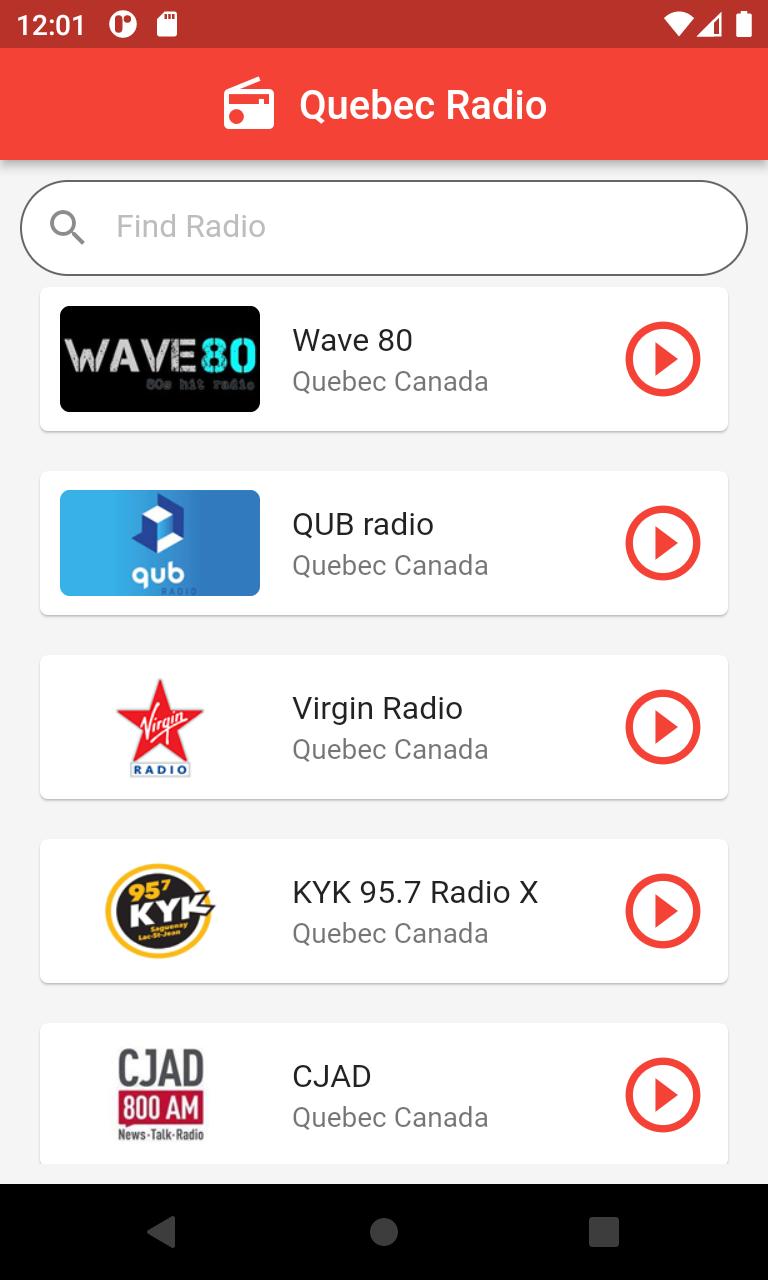This screenshot has height=1280, width=768.
Task: Play KYK 95.7 Radio X
Action: click(663, 911)
